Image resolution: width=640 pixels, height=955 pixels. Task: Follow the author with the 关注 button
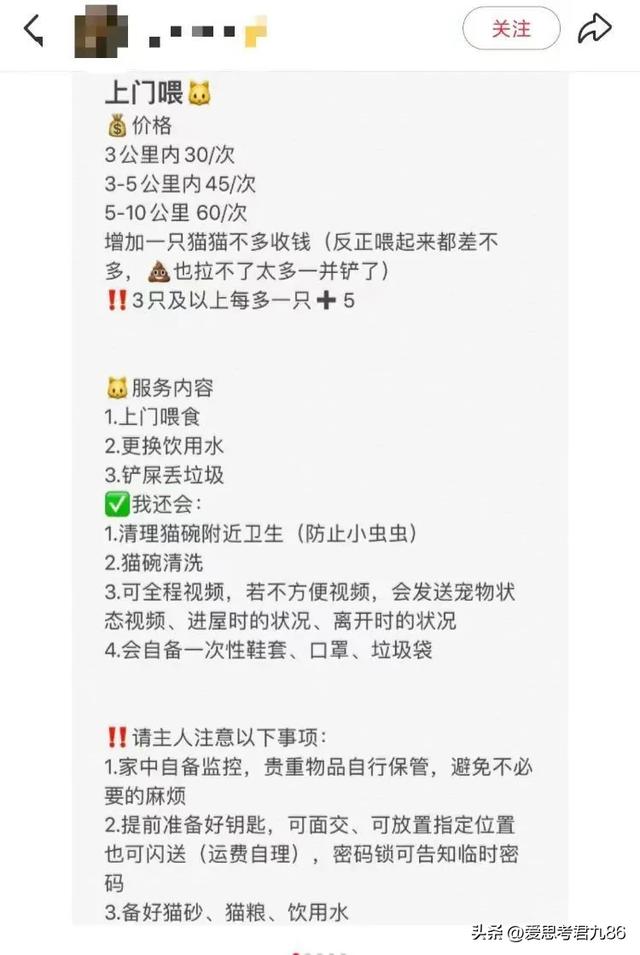(511, 29)
